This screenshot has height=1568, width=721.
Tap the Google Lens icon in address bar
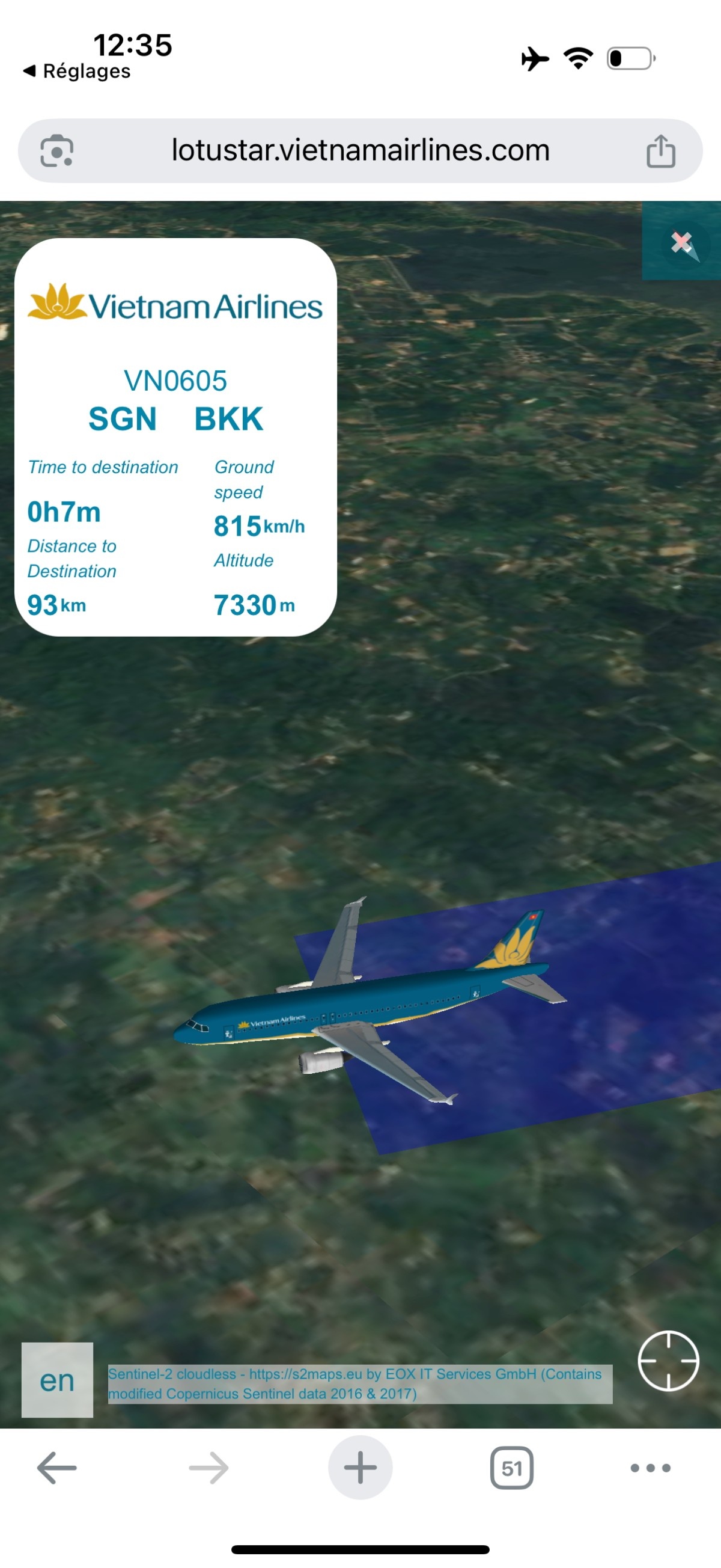(x=56, y=150)
